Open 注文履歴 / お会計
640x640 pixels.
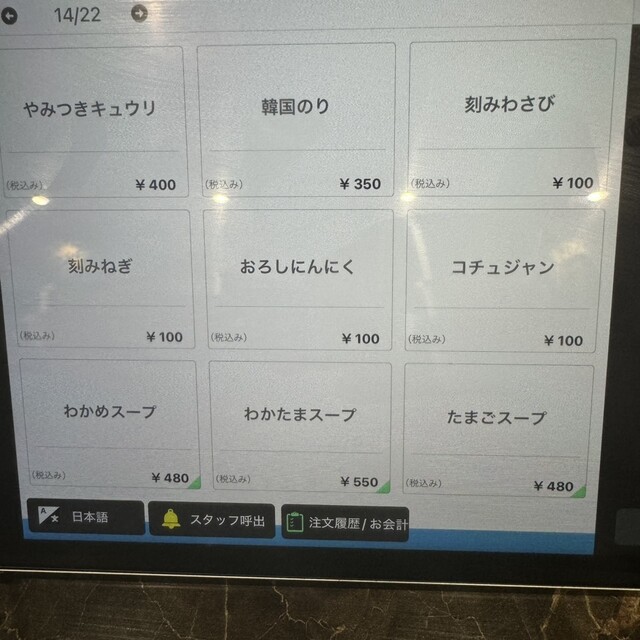click(x=345, y=523)
